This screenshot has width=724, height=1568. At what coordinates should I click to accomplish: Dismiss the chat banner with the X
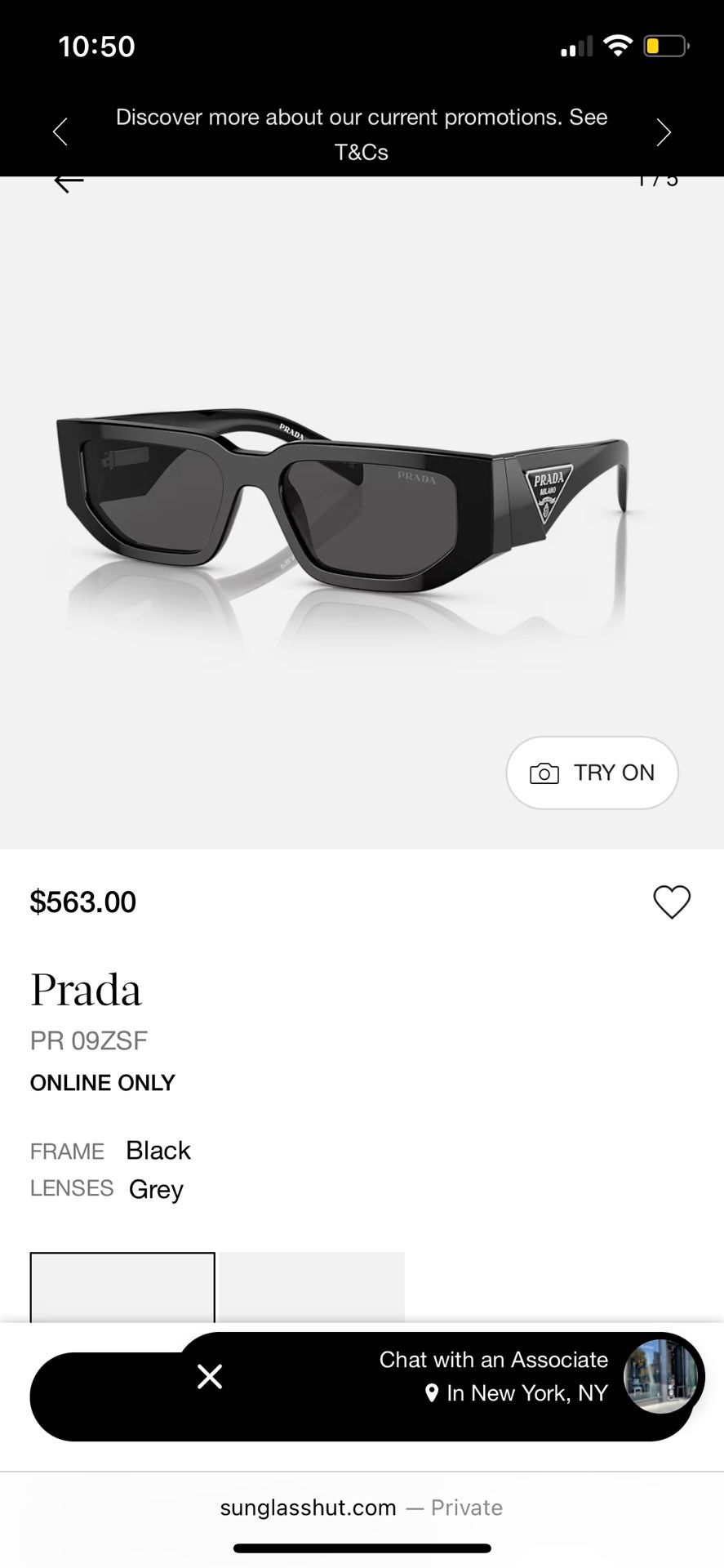pos(210,1376)
